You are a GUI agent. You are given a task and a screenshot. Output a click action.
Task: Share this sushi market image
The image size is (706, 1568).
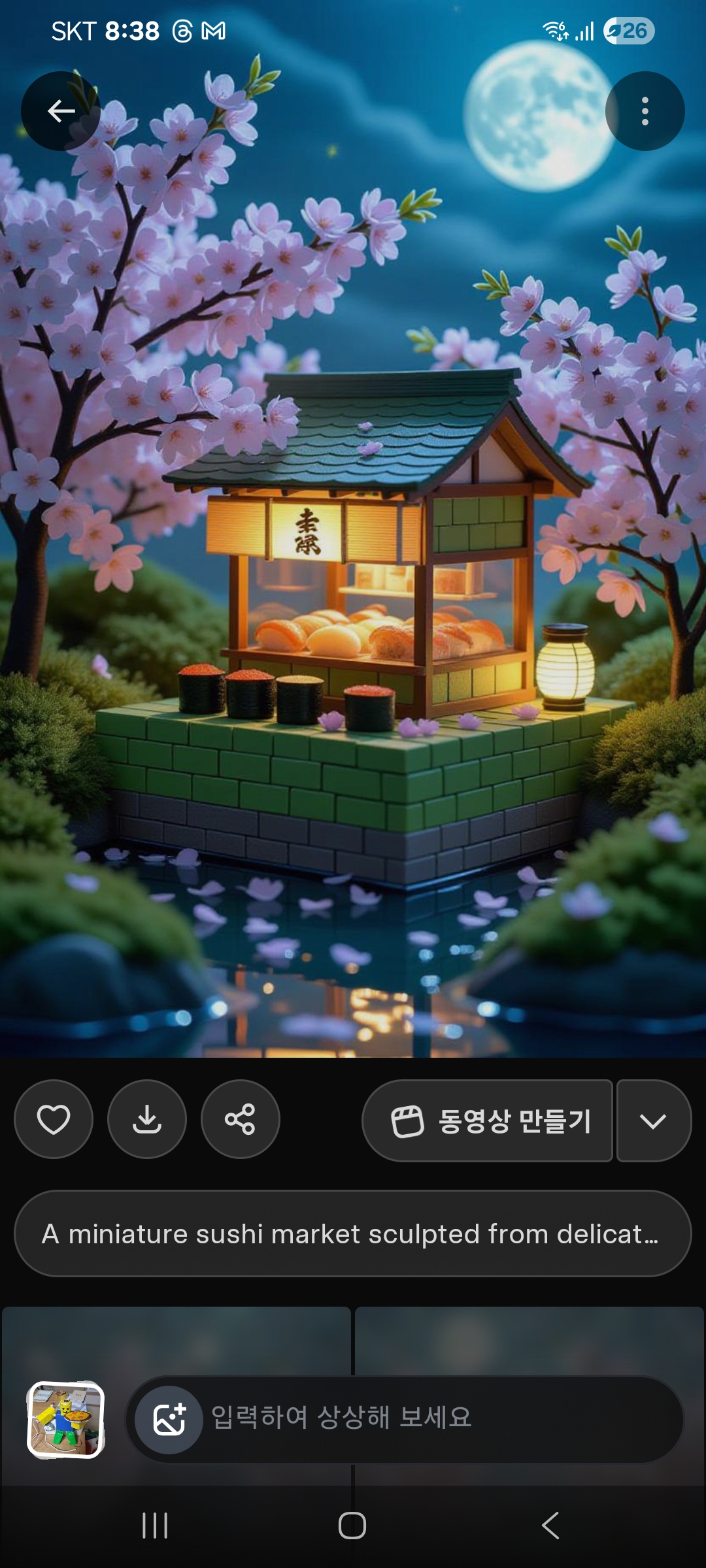tap(240, 1119)
